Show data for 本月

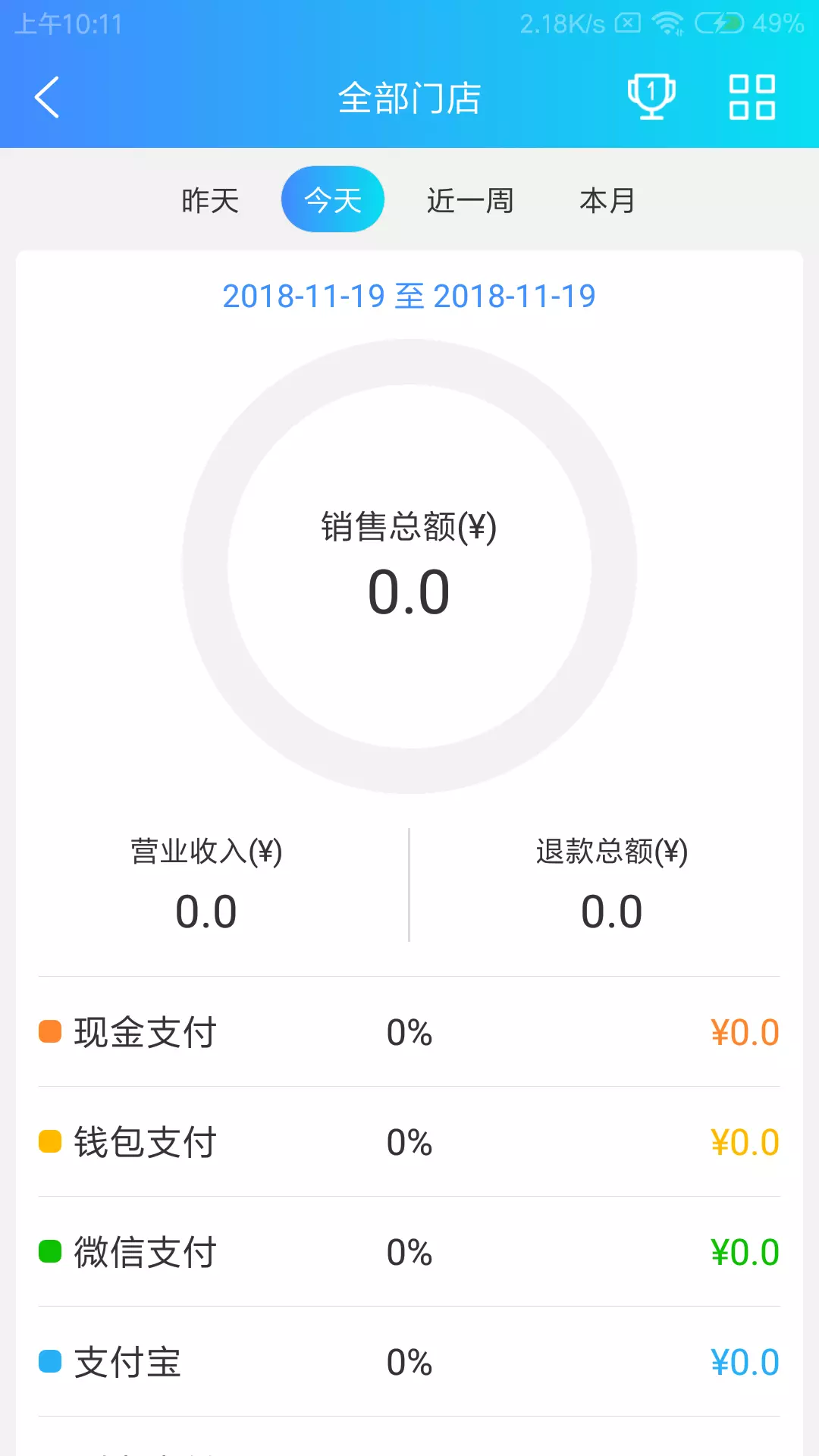pyautogui.click(x=607, y=200)
